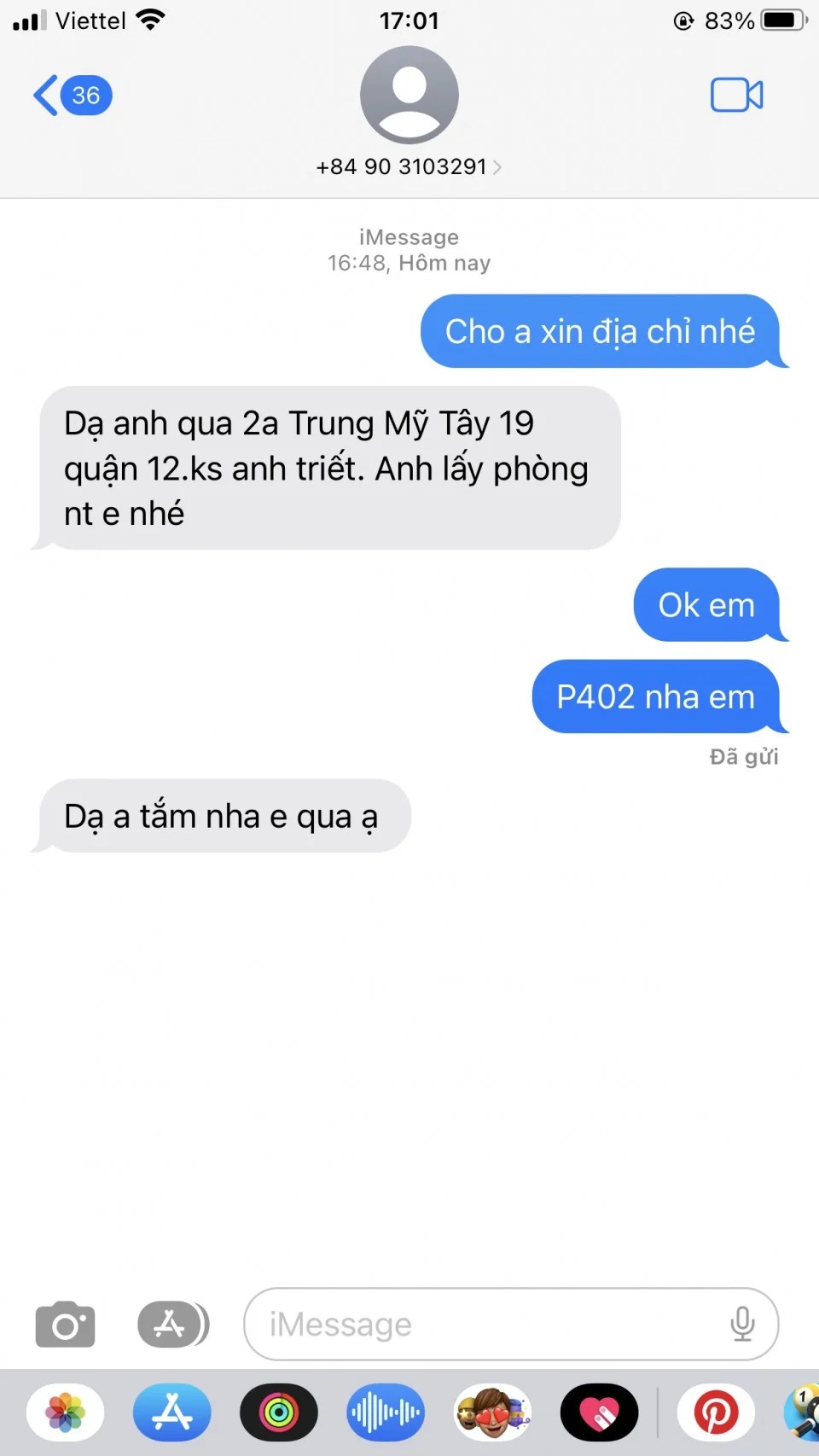Open the Digital Touch heart app
Viewport: 819px width, 1456px height.
coord(599,1412)
